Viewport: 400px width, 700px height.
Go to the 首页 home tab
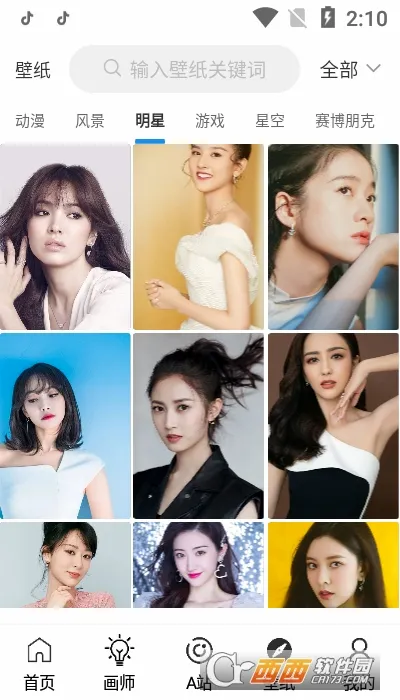coord(39,664)
